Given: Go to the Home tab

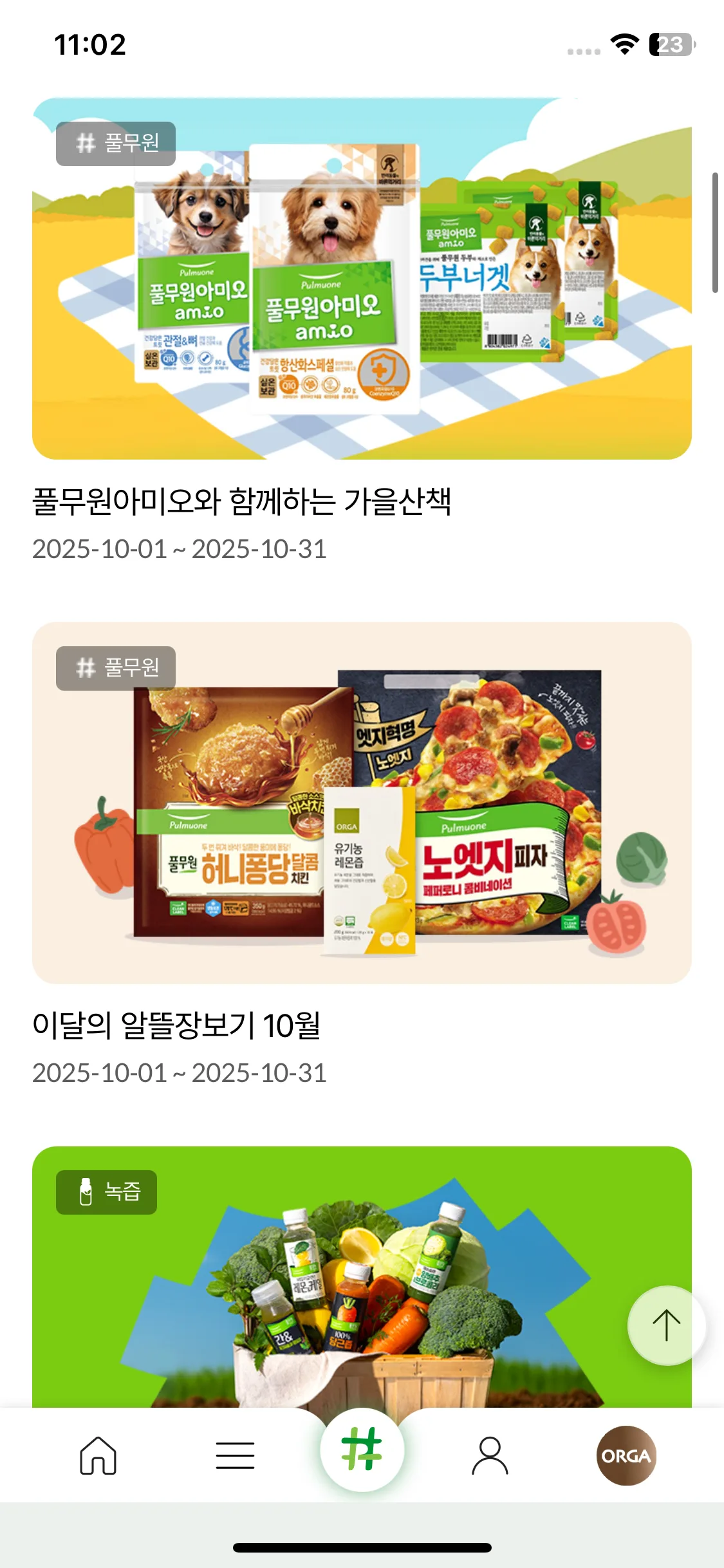Looking at the screenshot, I should click(x=98, y=1455).
